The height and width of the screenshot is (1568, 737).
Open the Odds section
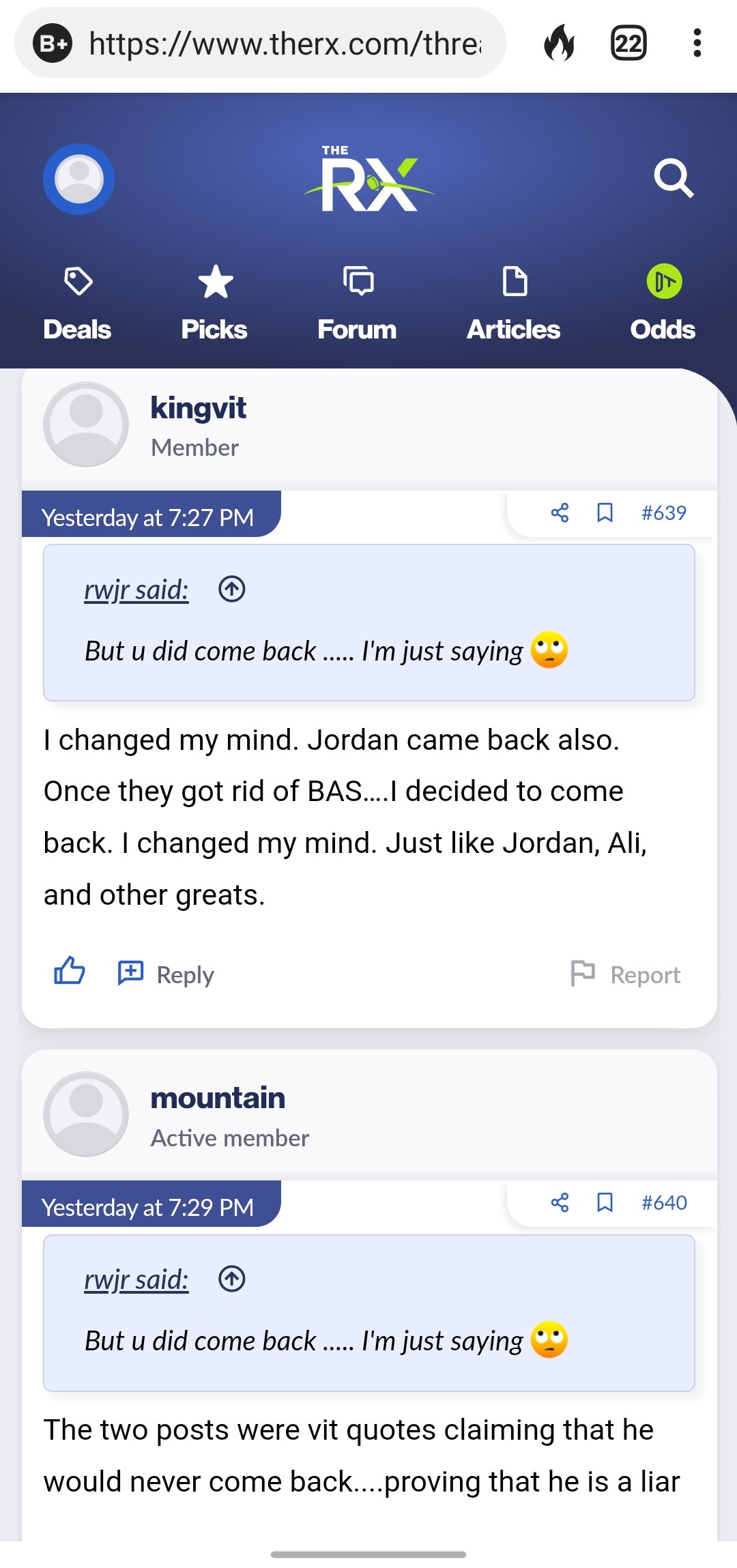tap(663, 304)
